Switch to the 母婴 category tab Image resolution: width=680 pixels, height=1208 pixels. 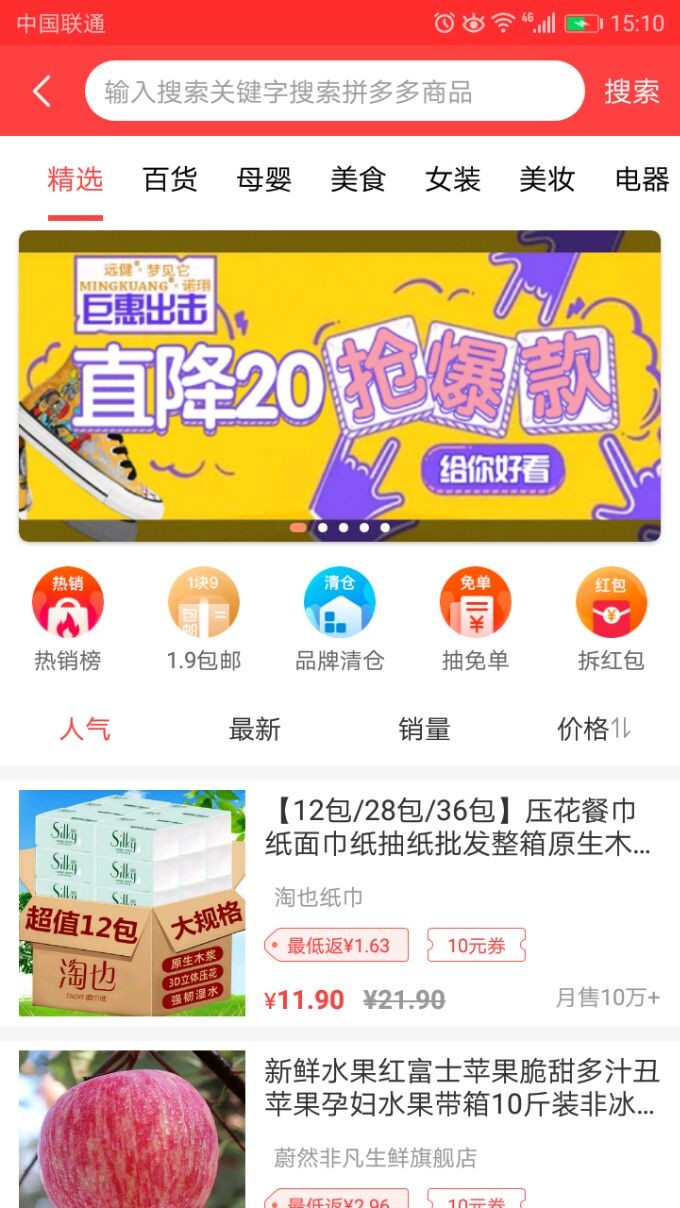coord(264,180)
